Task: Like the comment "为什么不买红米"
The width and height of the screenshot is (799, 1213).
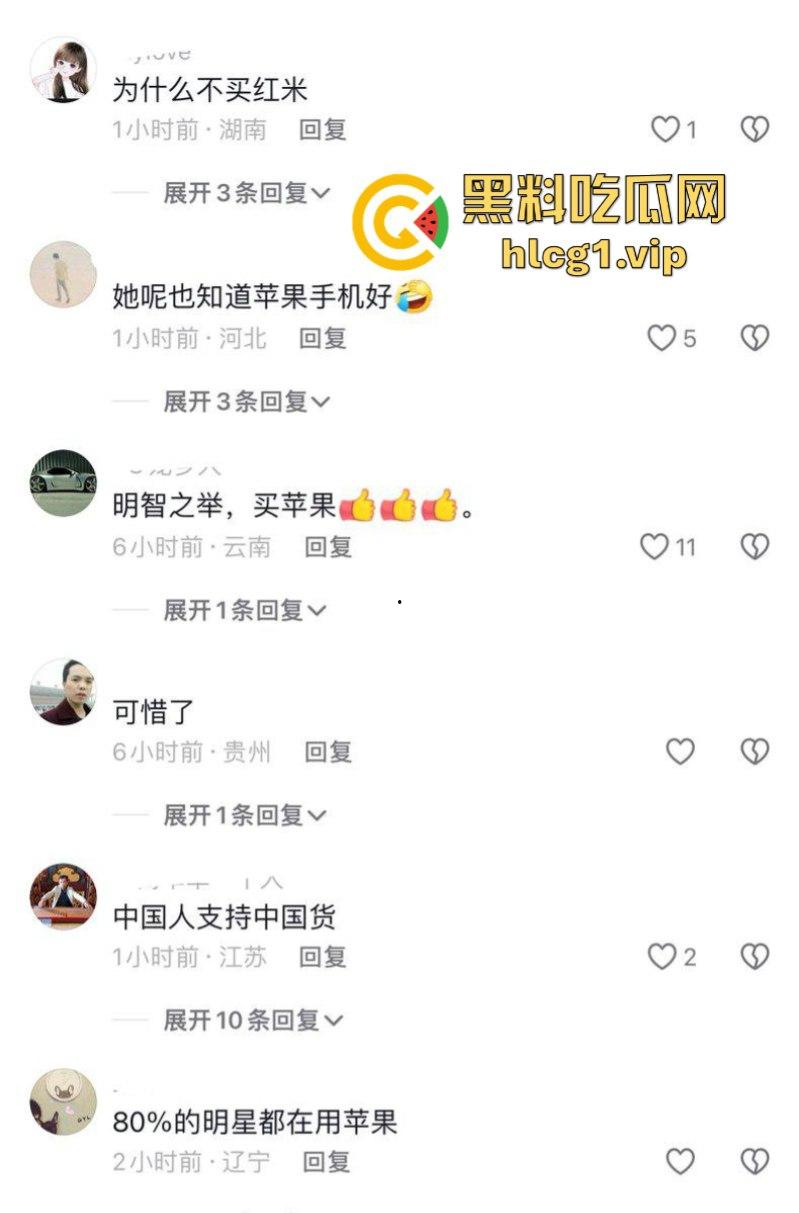Action: coord(664,129)
